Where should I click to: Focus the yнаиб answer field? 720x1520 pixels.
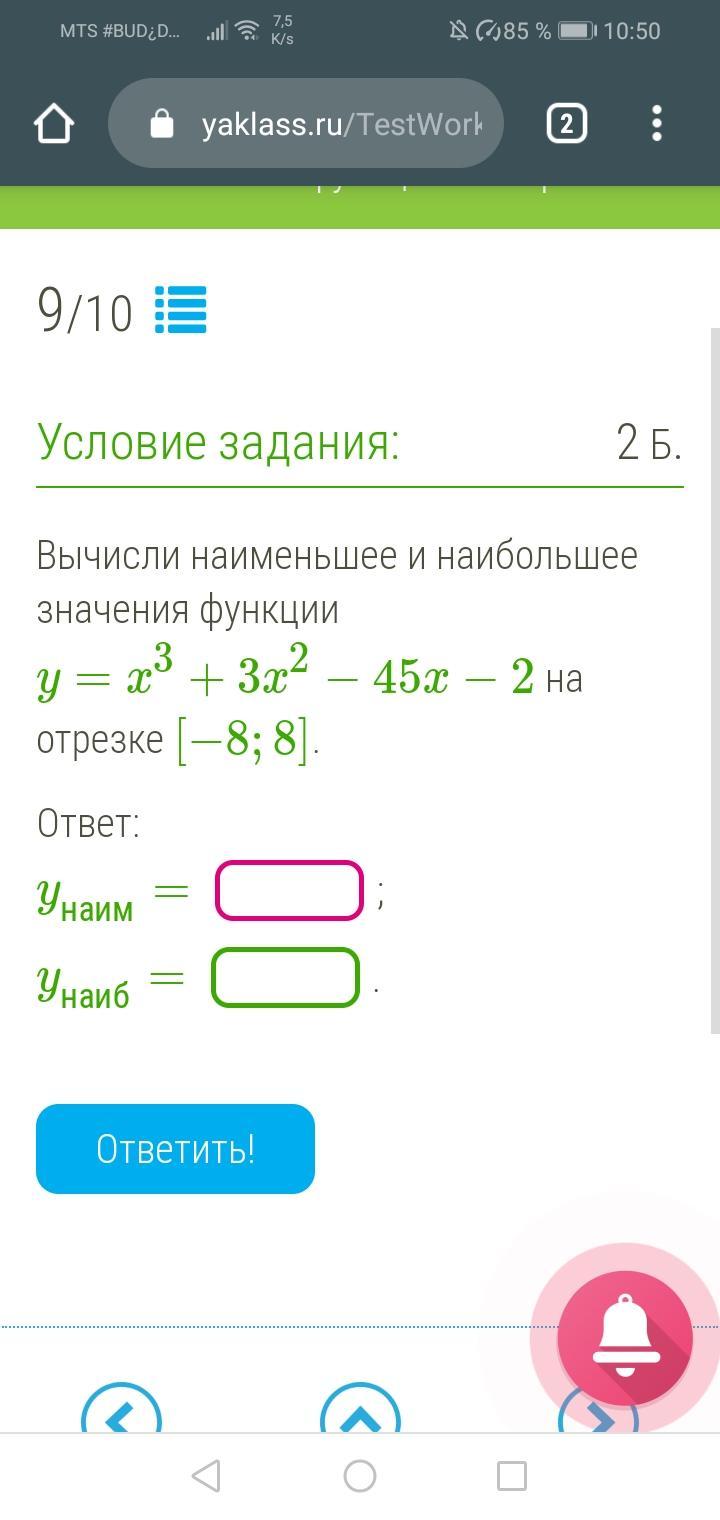(x=285, y=978)
